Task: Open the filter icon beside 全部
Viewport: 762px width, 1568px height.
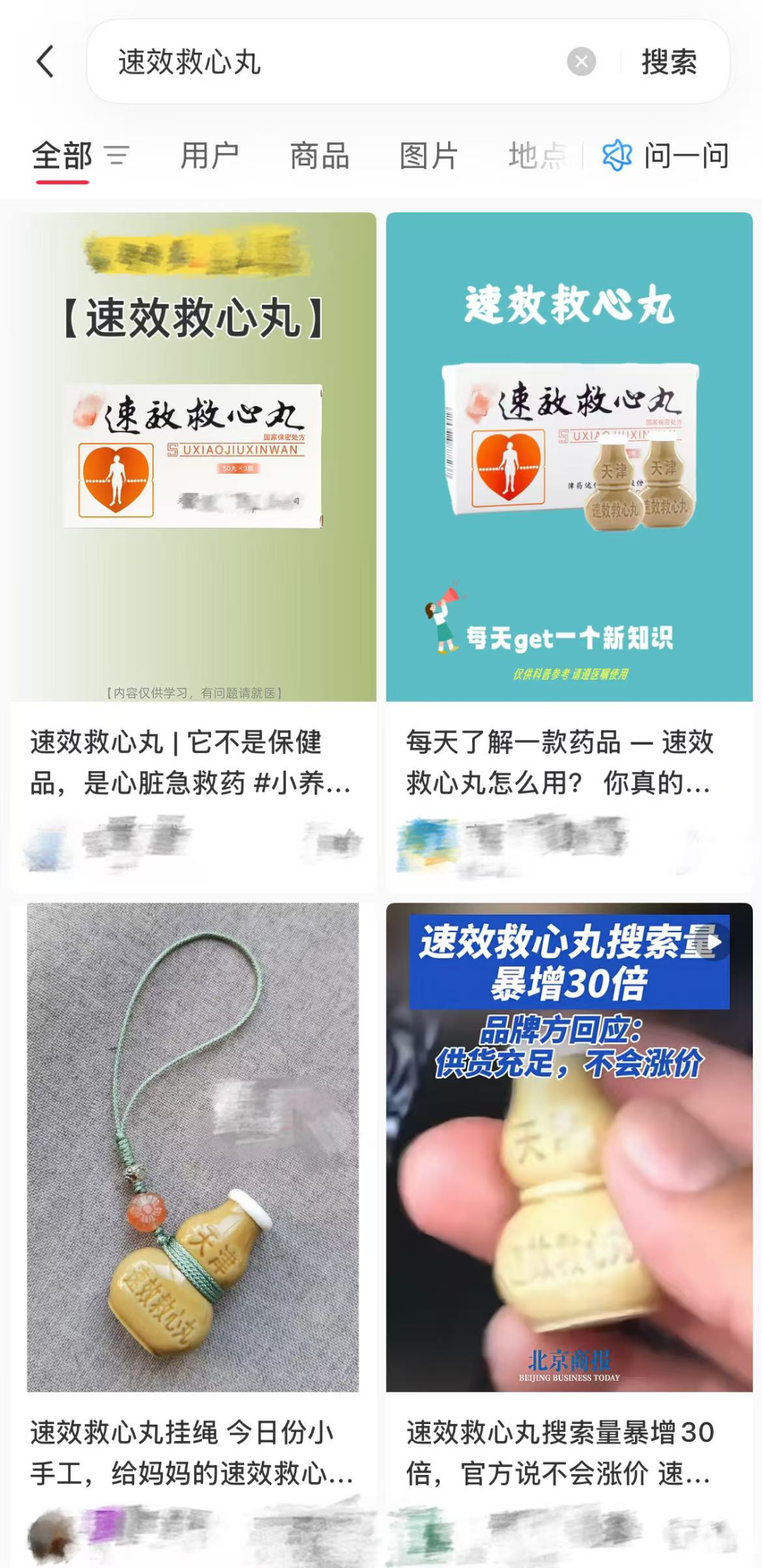Action: (x=117, y=155)
